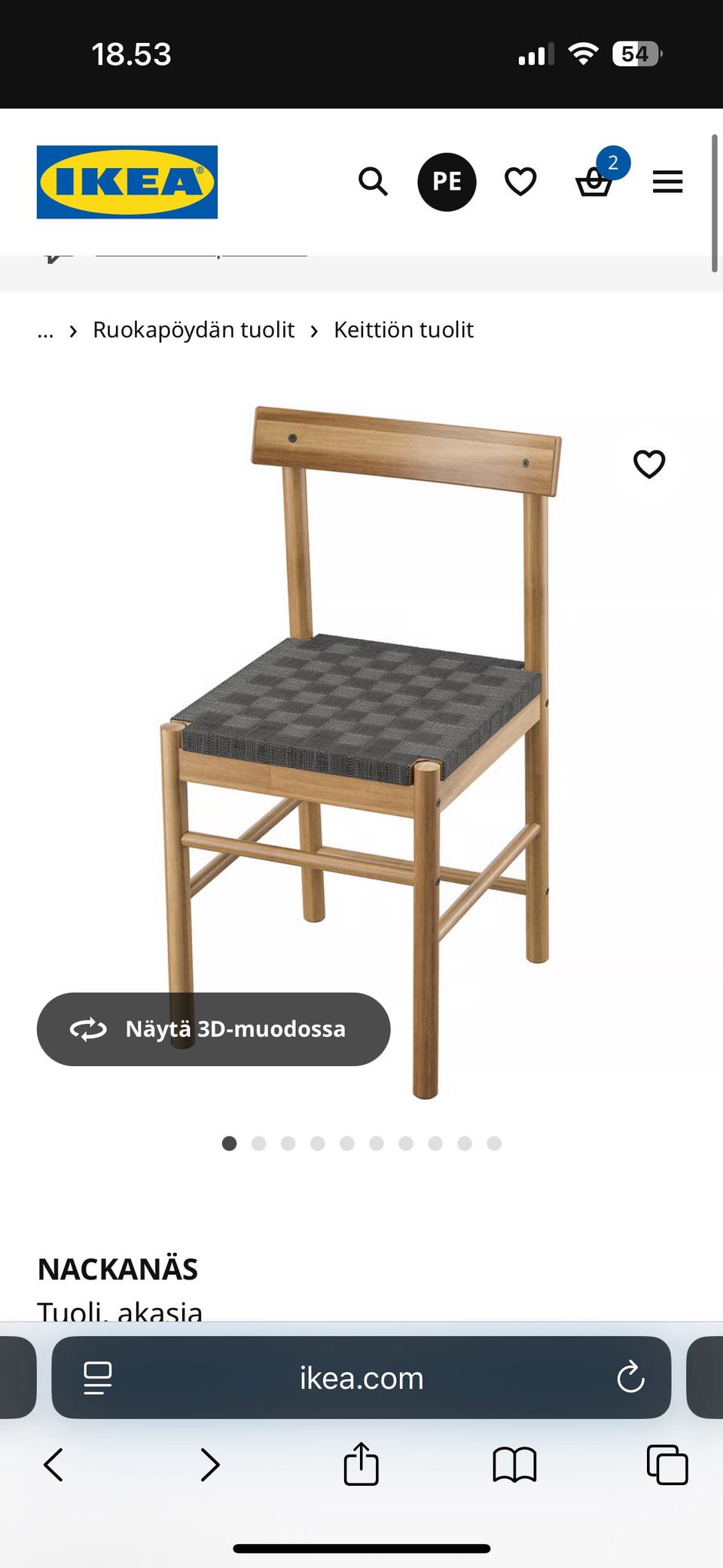The image size is (723, 1568).
Task: Open Keittiön tuolit category
Action: (403, 329)
